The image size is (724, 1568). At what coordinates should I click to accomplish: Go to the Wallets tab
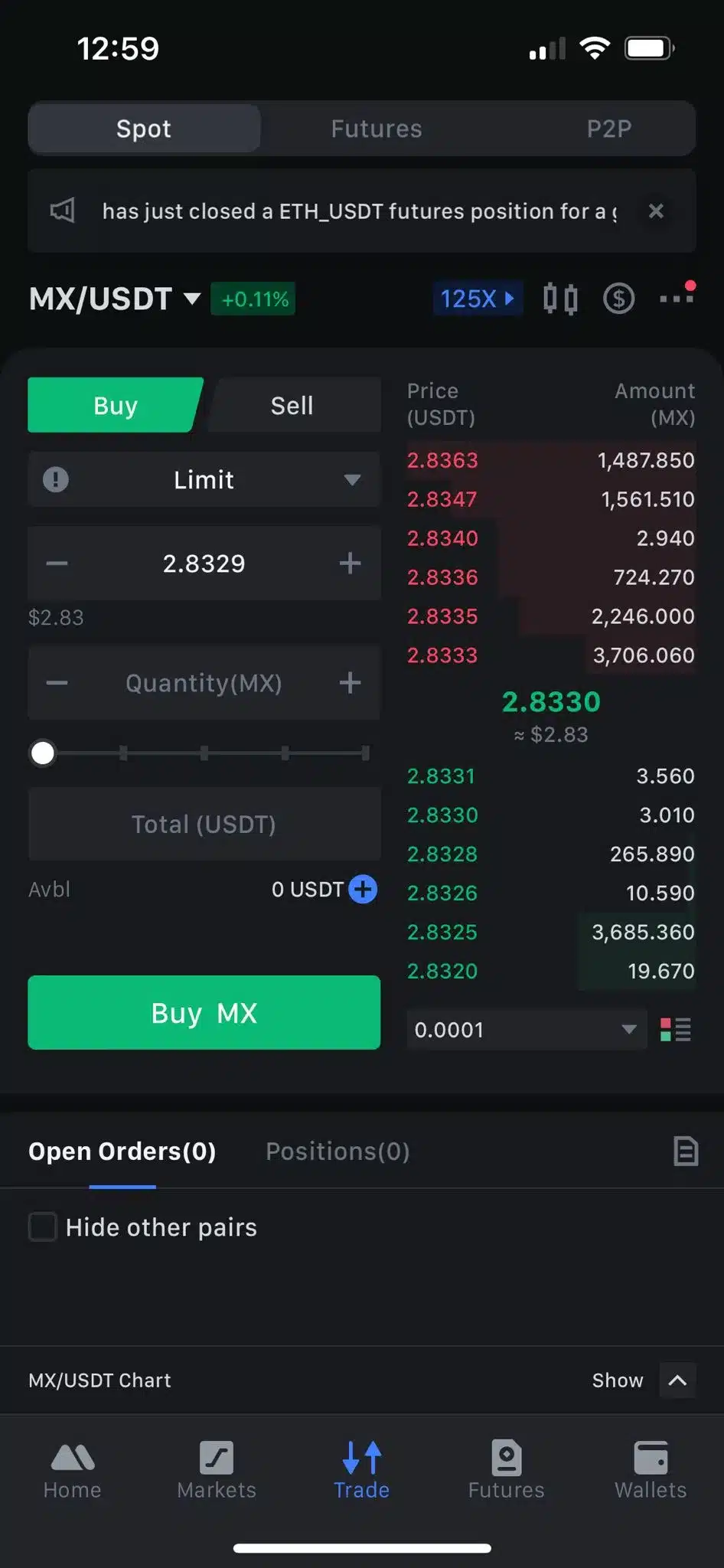point(651,1470)
